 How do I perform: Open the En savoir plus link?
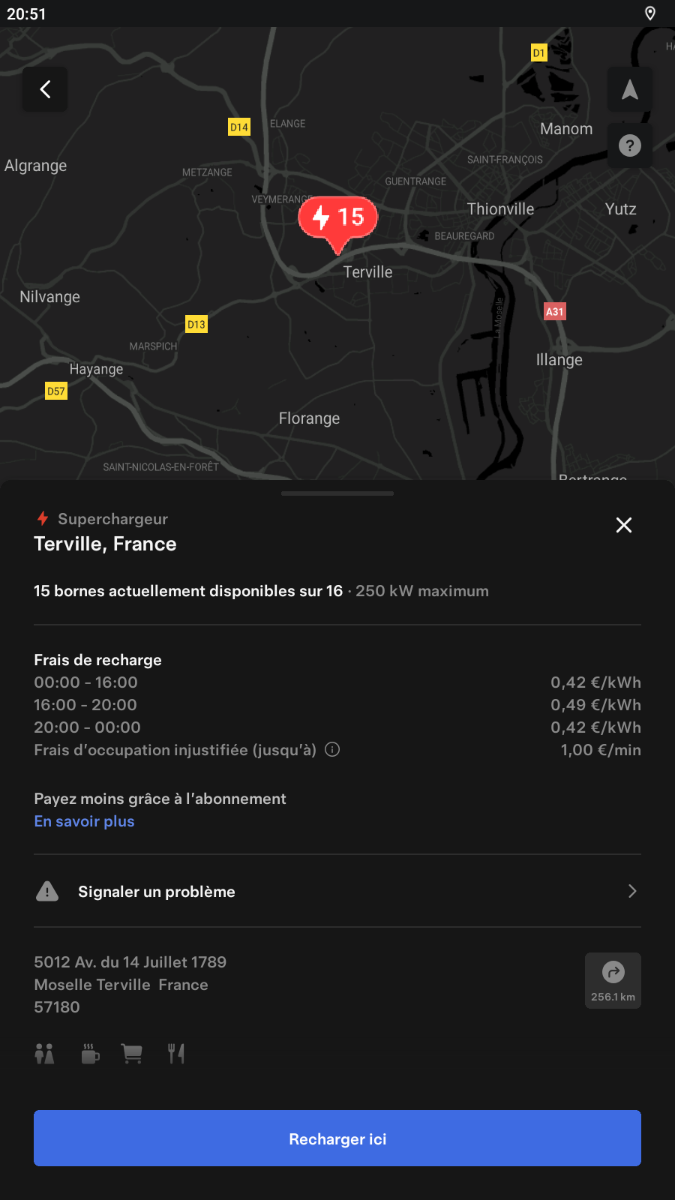84,821
